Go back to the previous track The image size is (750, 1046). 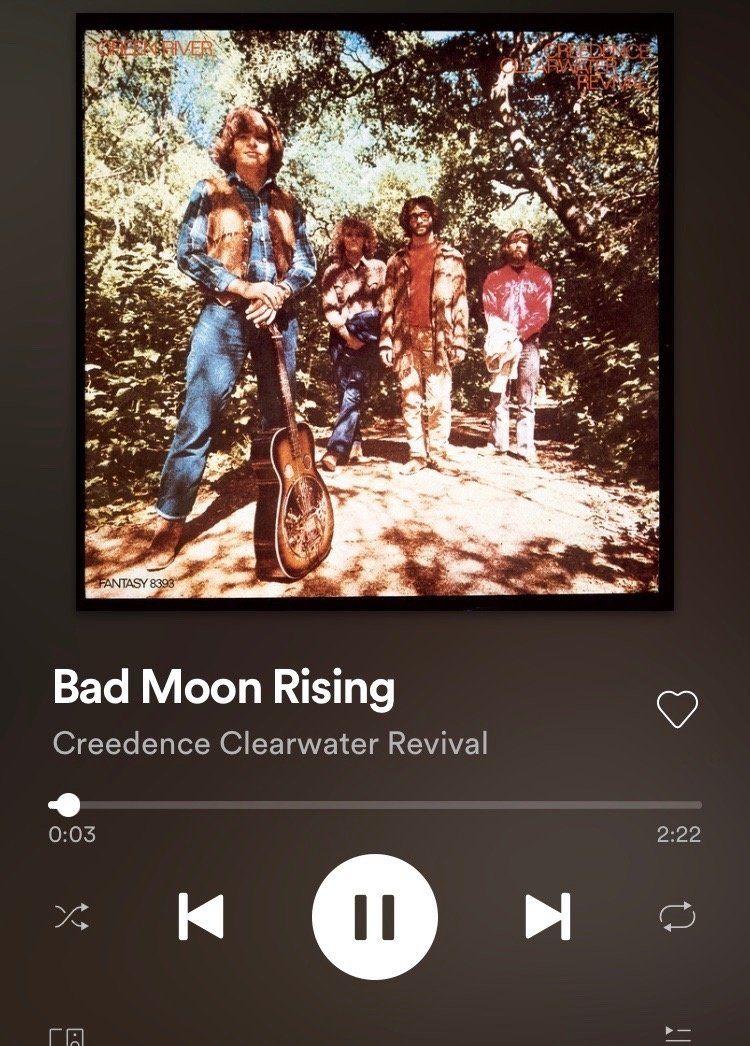coord(201,916)
